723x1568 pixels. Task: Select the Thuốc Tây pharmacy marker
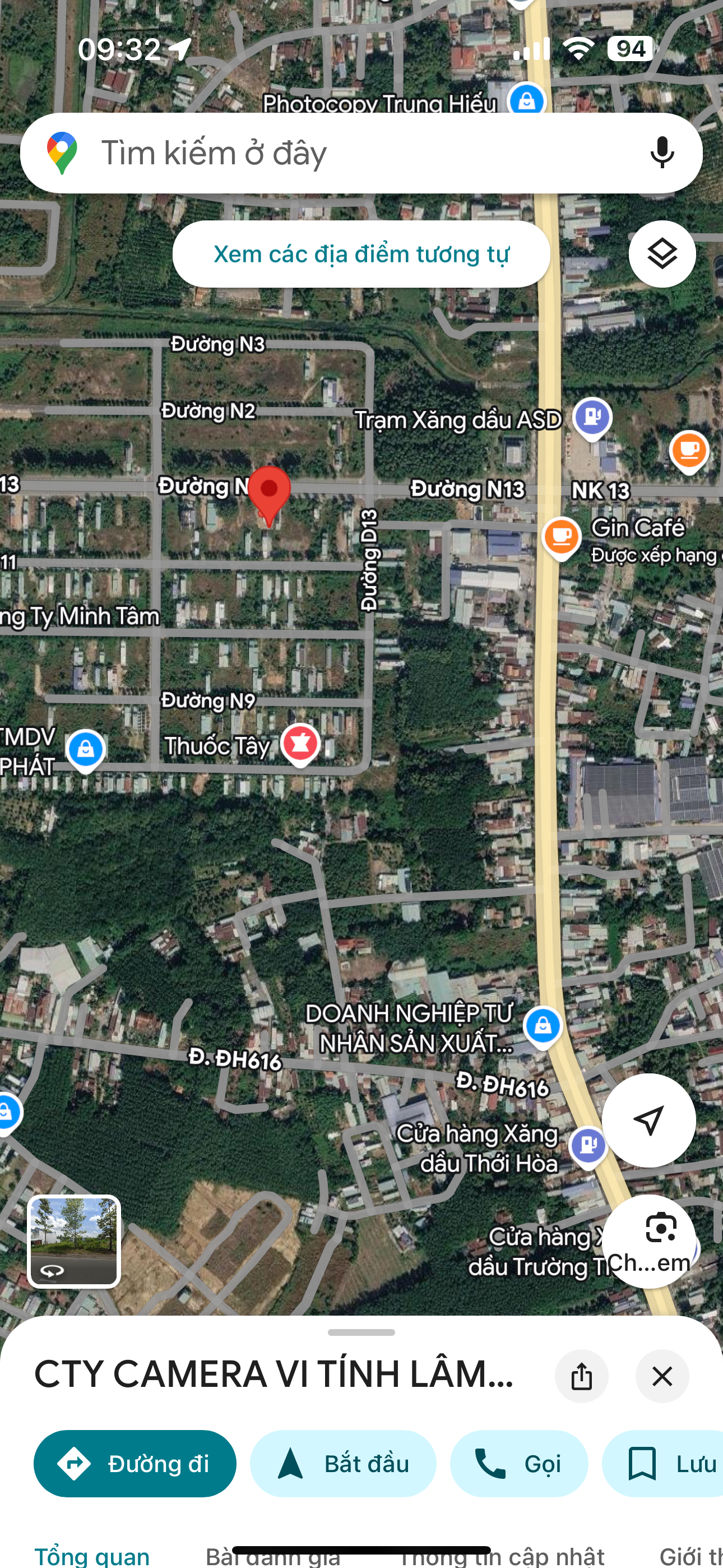click(x=300, y=744)
